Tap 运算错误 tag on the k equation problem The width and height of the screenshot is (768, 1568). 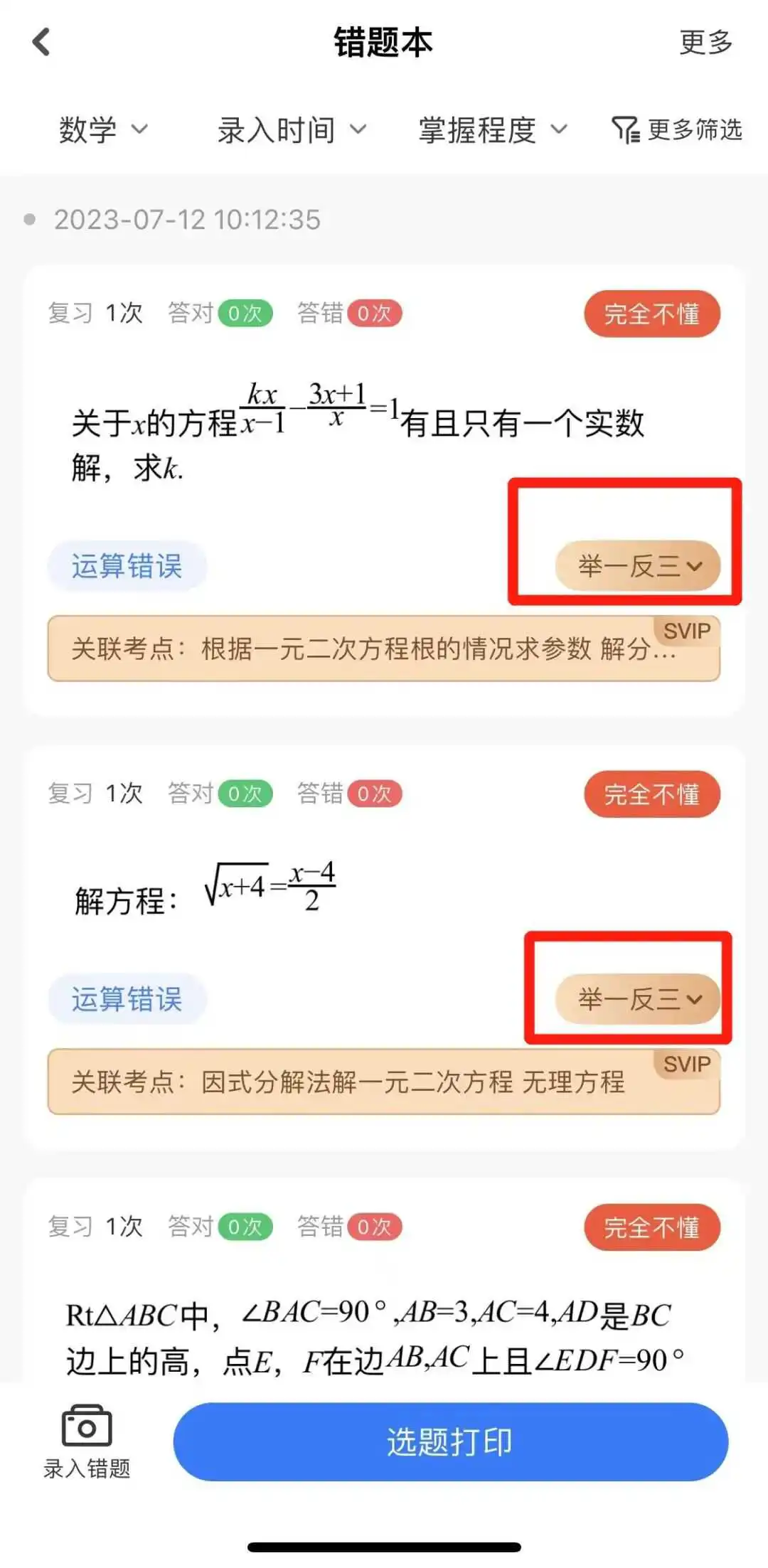point(127,566)
